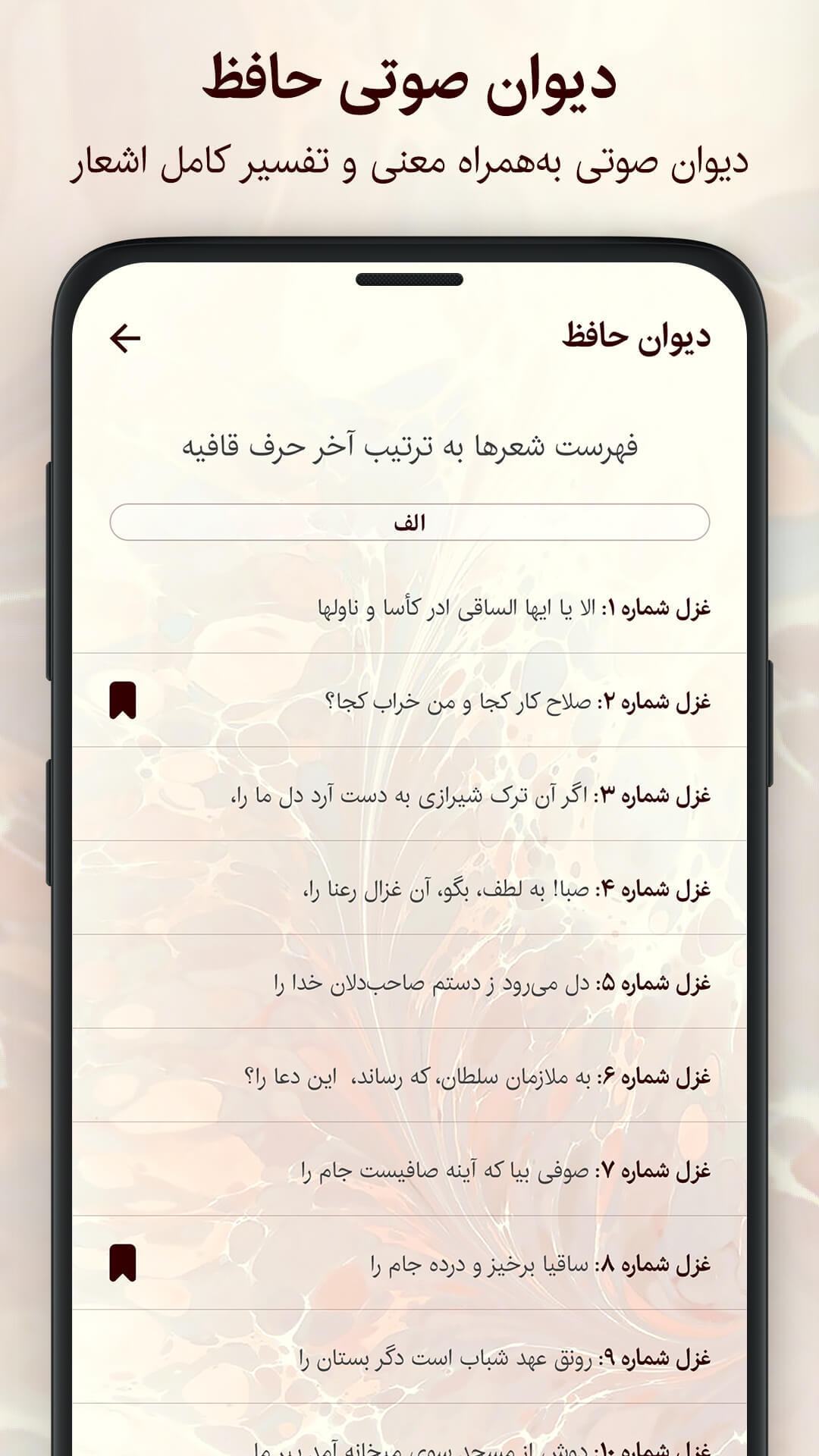Image resolution: width=819 pixels, height=1456 pixels.
Task: Toggle the bookmark on ghazal 'صلاح کار کجا و من خراب کجا؟'
Action: pos(124,701)
